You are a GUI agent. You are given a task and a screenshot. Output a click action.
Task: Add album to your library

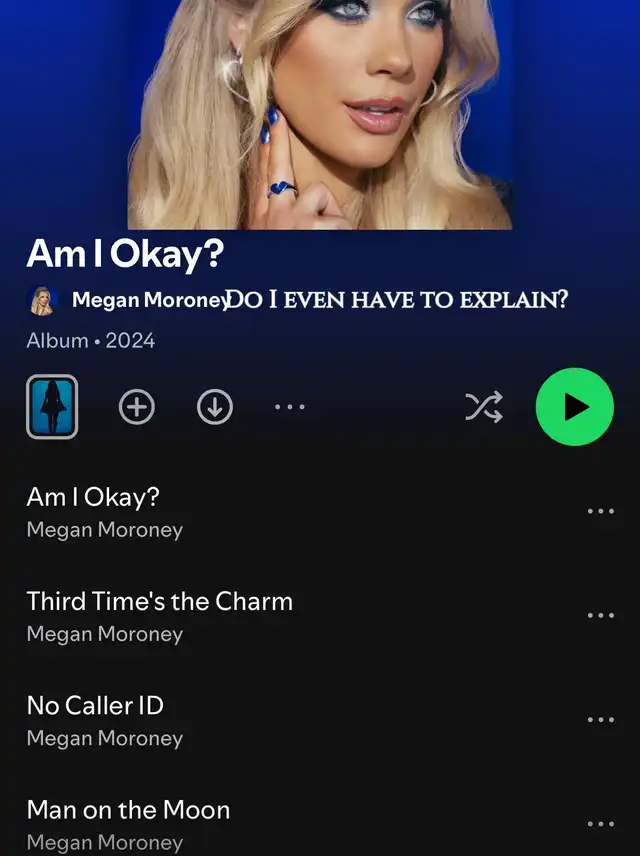click(137, 407)
